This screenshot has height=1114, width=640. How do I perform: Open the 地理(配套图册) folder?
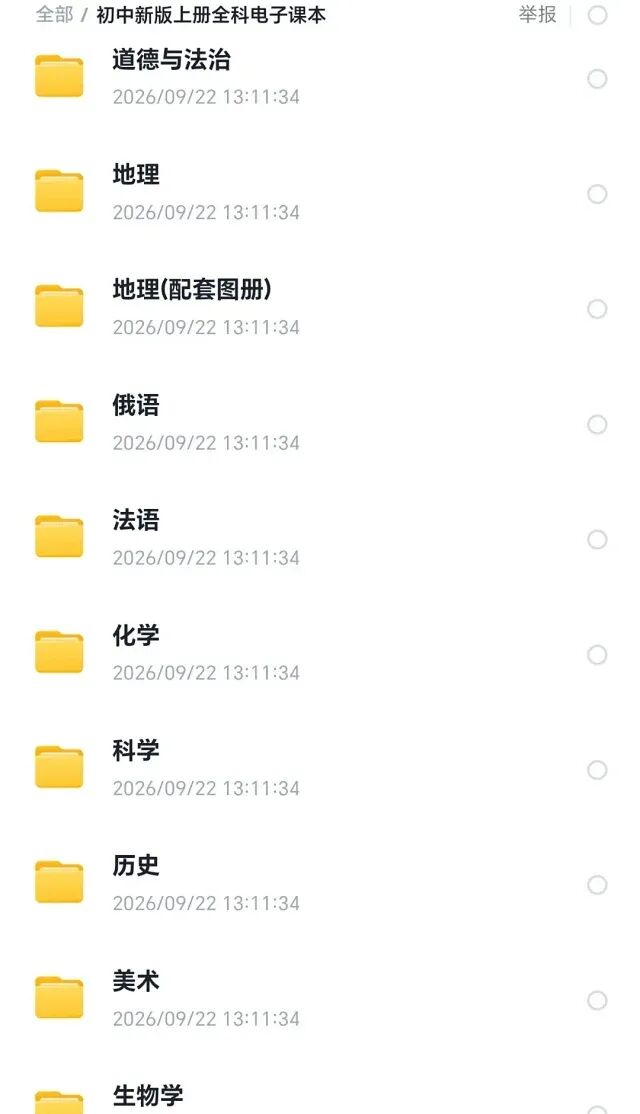coord(320,308)
